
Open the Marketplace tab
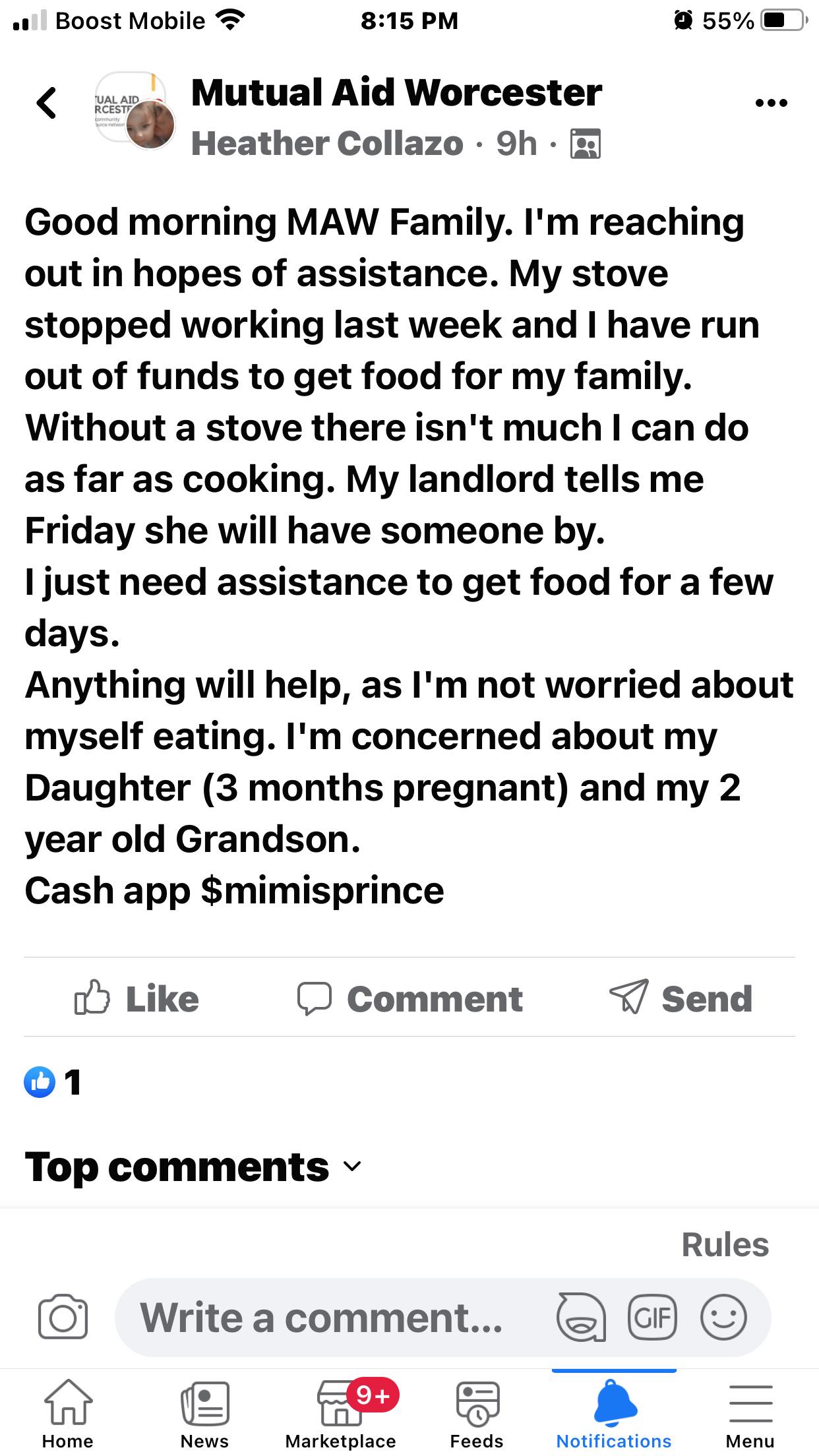point(341,1414)
